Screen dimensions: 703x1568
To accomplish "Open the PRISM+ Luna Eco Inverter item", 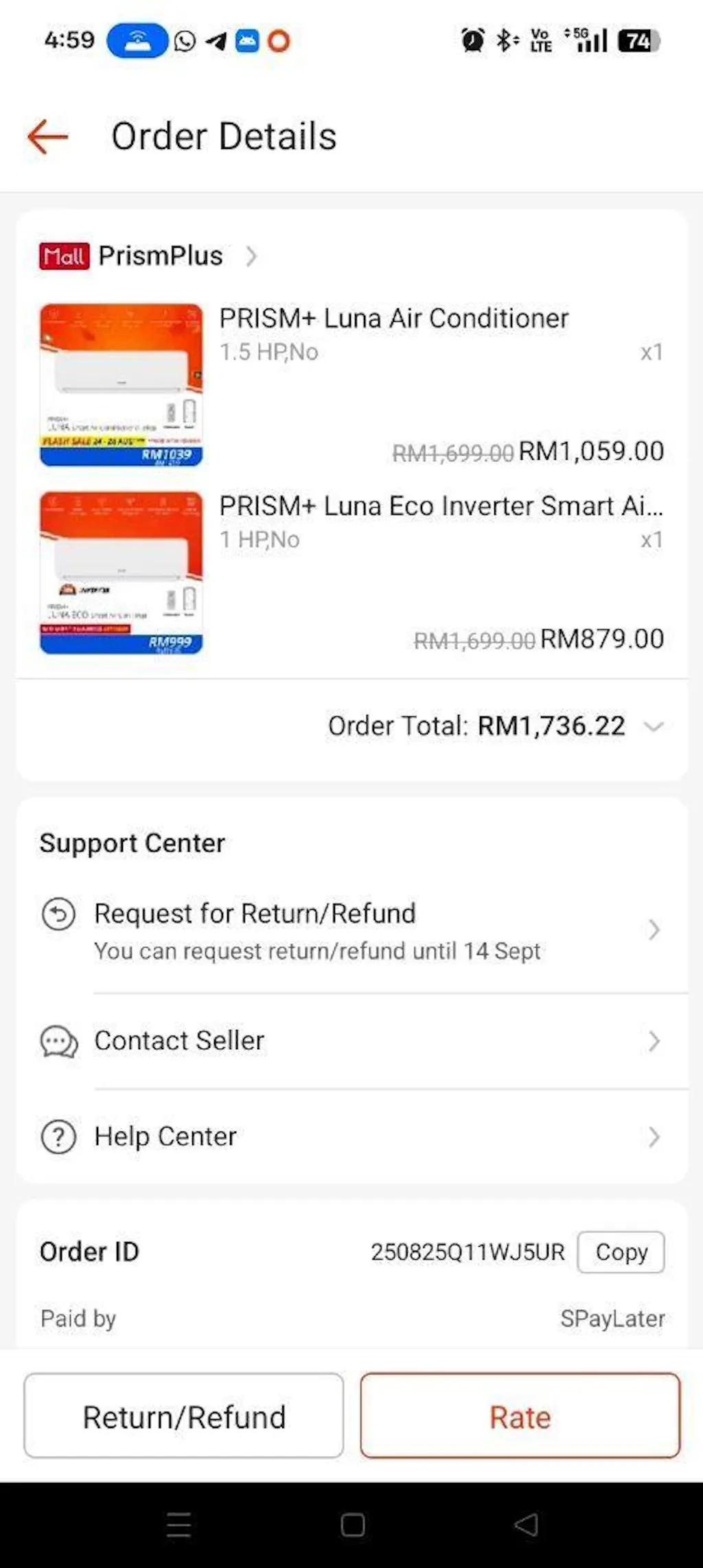I will (440, 506).
